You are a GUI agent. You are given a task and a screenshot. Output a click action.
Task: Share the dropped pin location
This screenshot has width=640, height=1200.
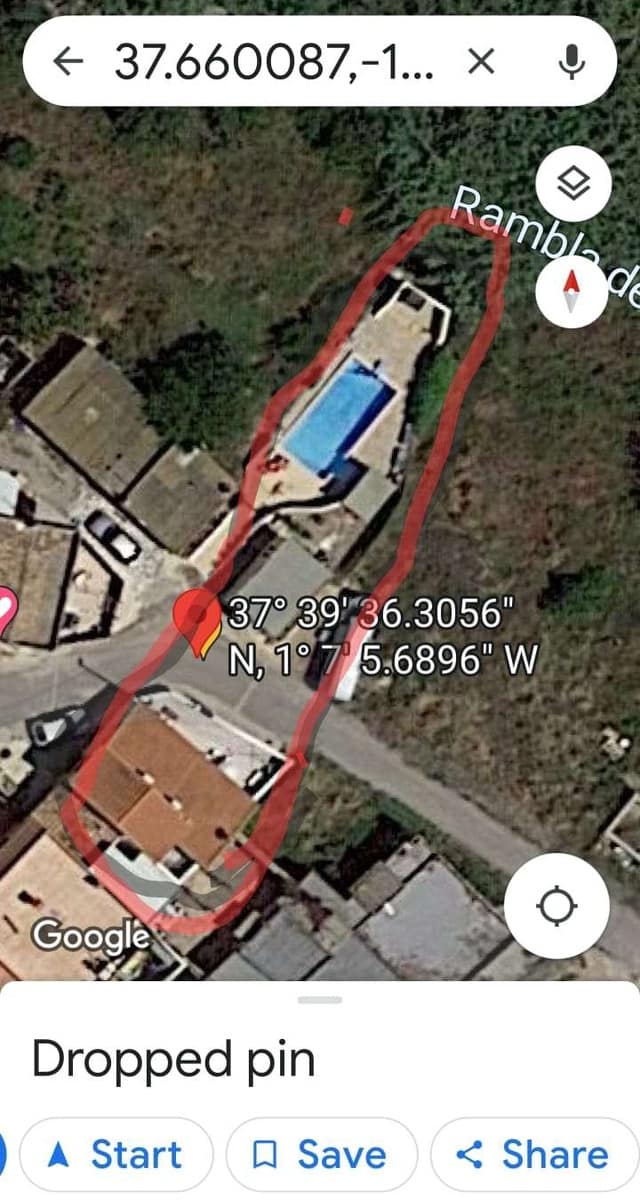click(x=533, y=1154)
